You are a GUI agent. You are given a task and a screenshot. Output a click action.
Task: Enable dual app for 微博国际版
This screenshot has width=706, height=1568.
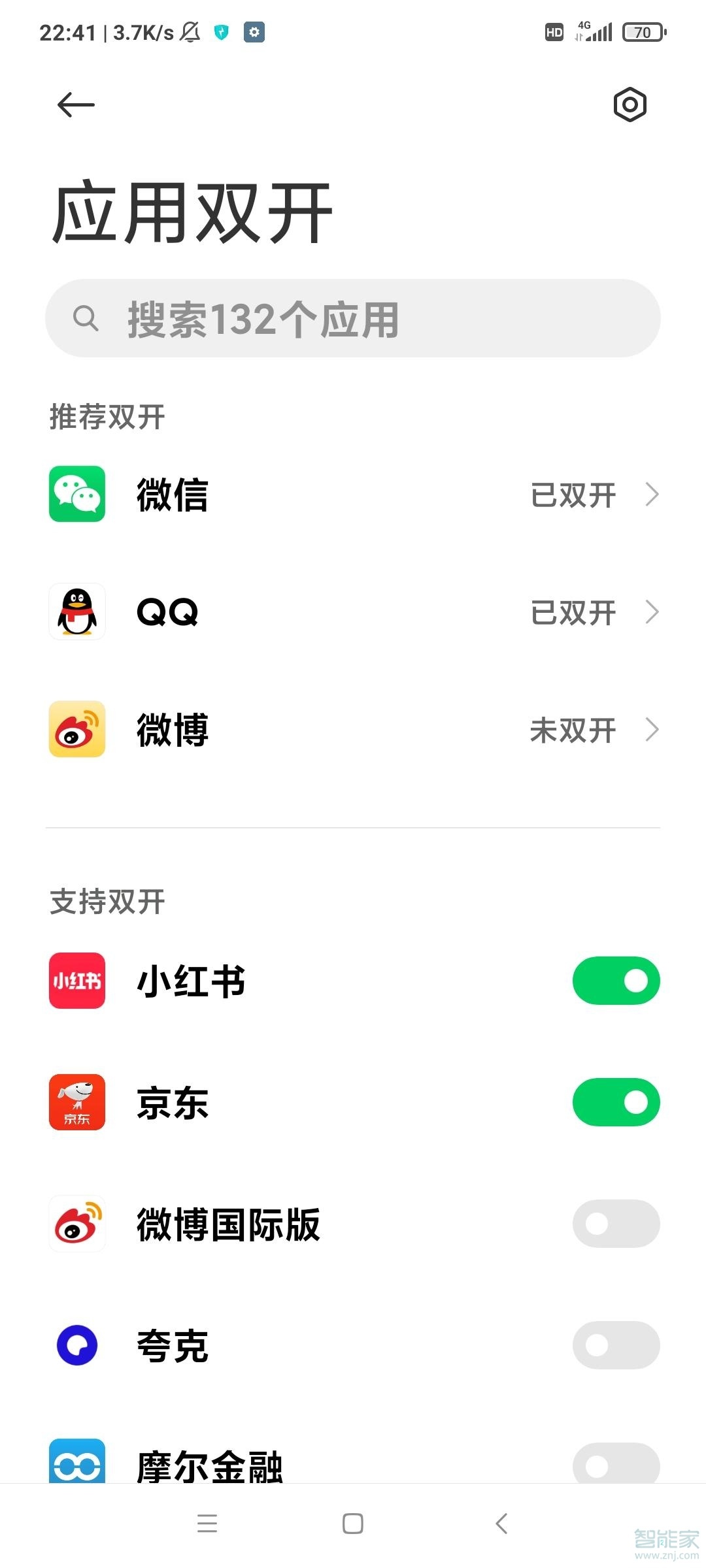point(615,1224)
